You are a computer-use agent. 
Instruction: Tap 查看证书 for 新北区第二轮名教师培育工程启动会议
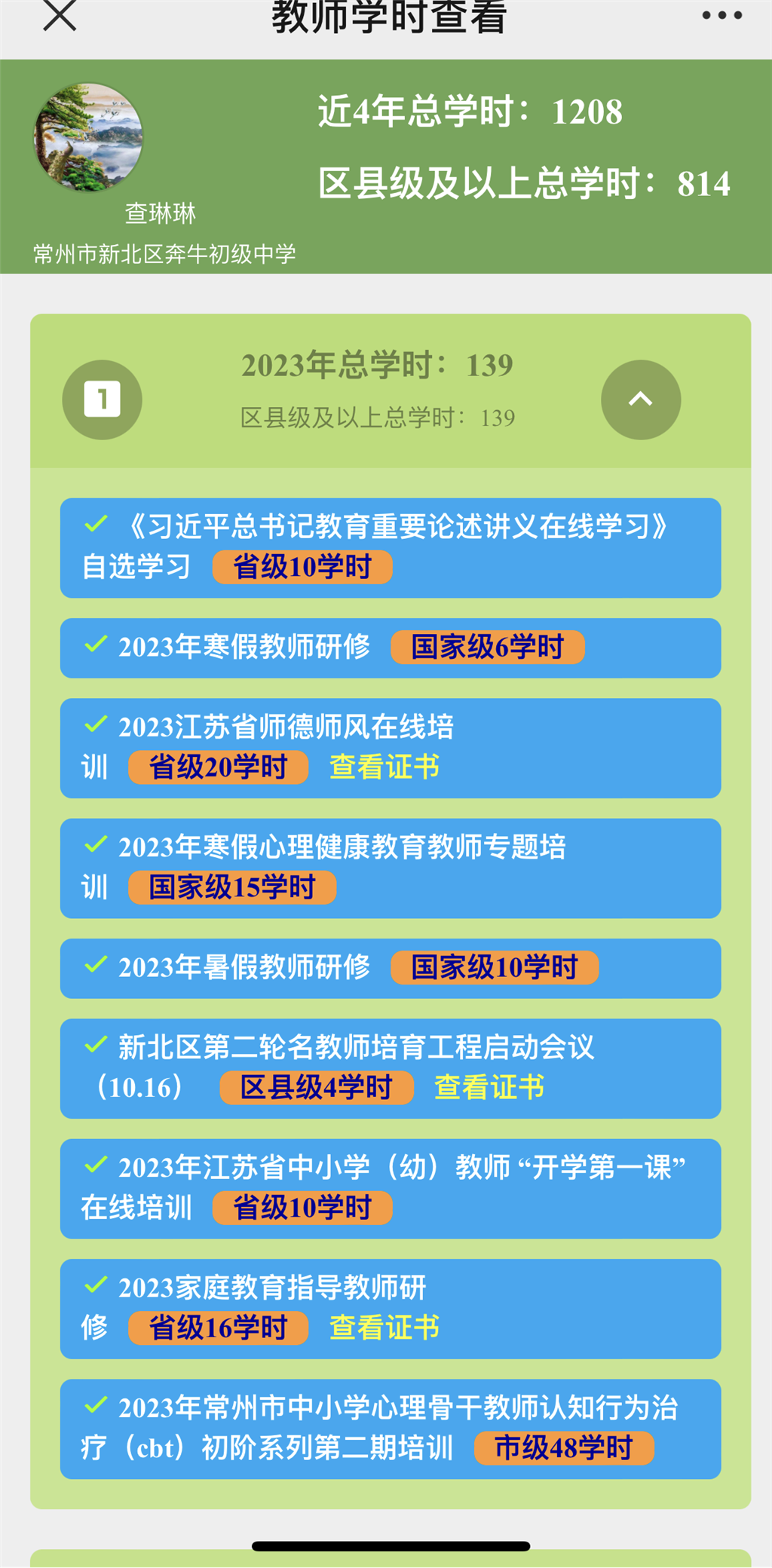(489, 1088)
